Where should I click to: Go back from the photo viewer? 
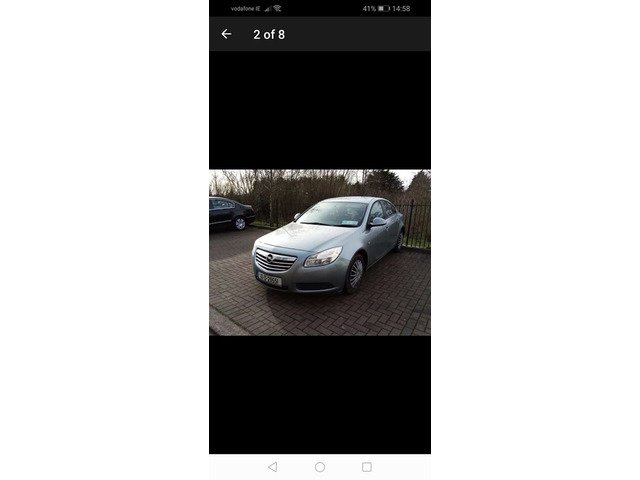[226, 34]
